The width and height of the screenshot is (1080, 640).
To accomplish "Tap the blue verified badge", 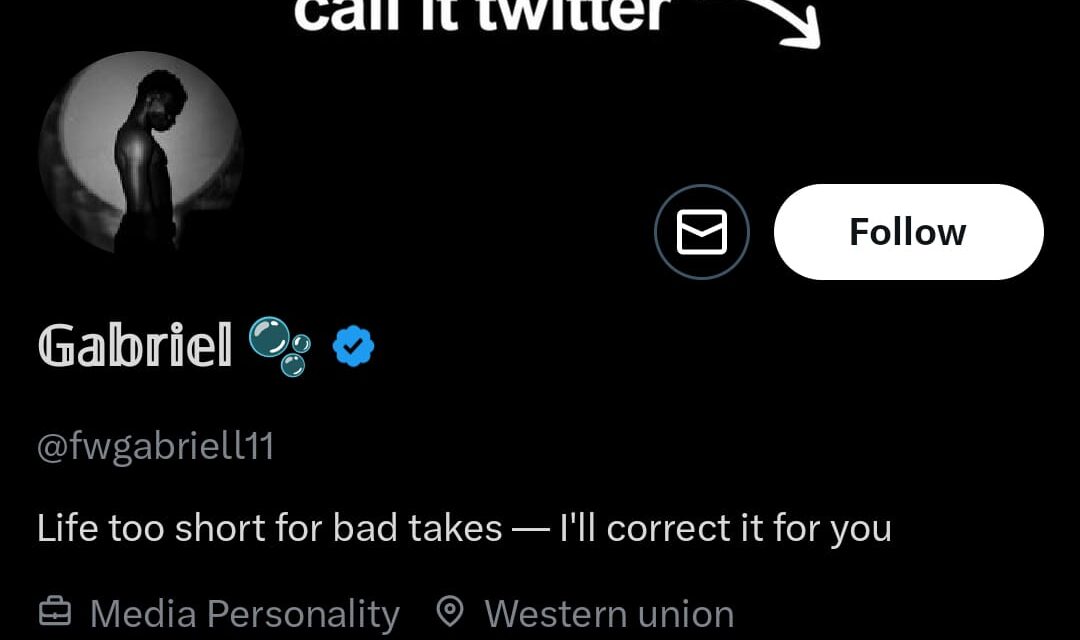I will click(354, 346).
